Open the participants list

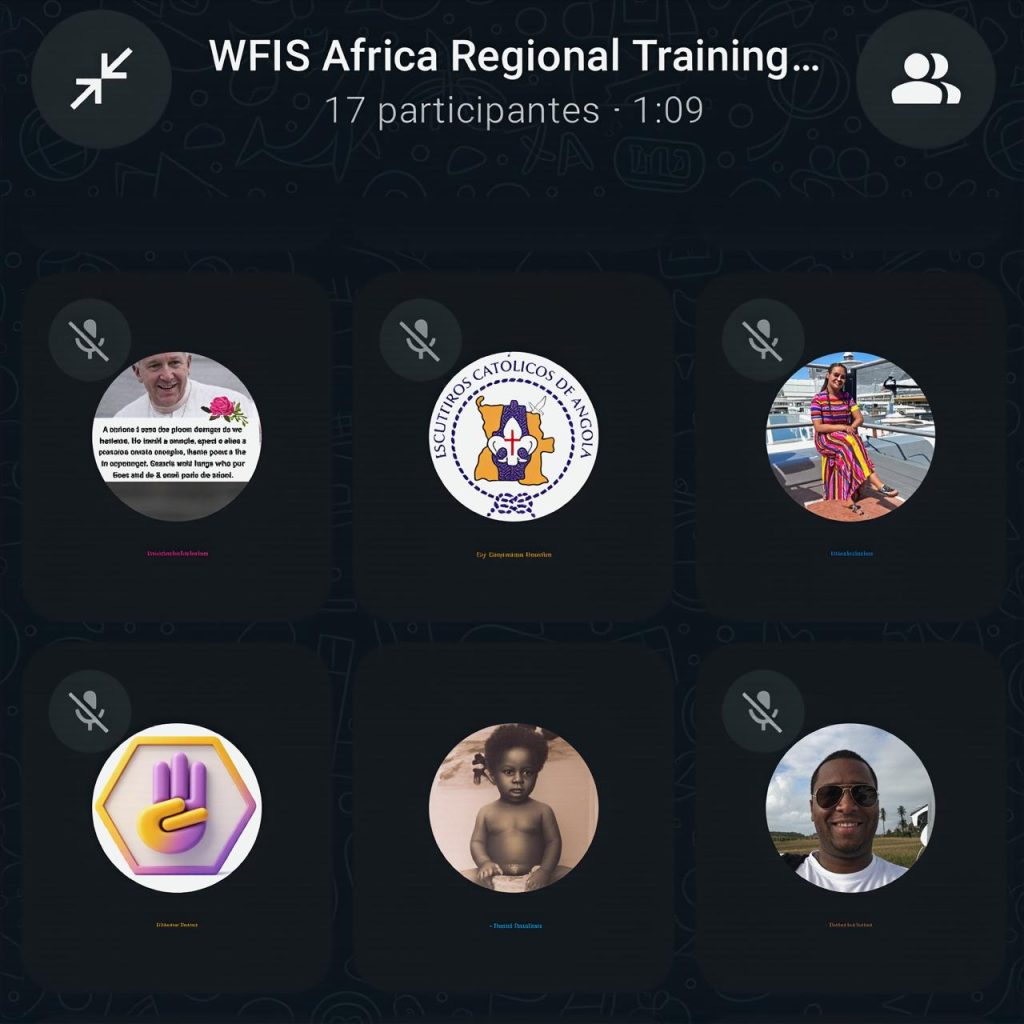tap(925, 79)
